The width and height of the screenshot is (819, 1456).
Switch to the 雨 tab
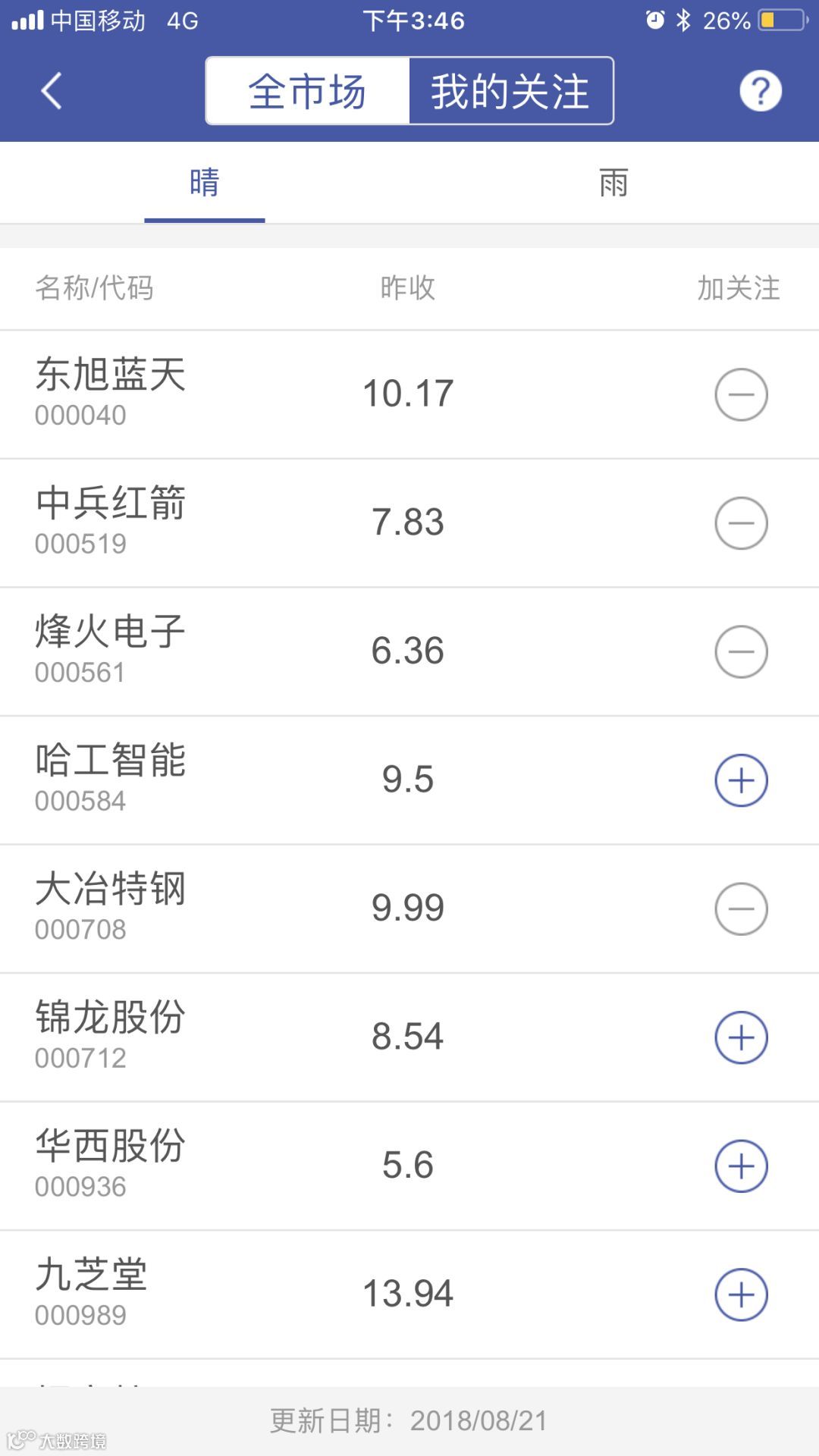(x=613, y=184)
